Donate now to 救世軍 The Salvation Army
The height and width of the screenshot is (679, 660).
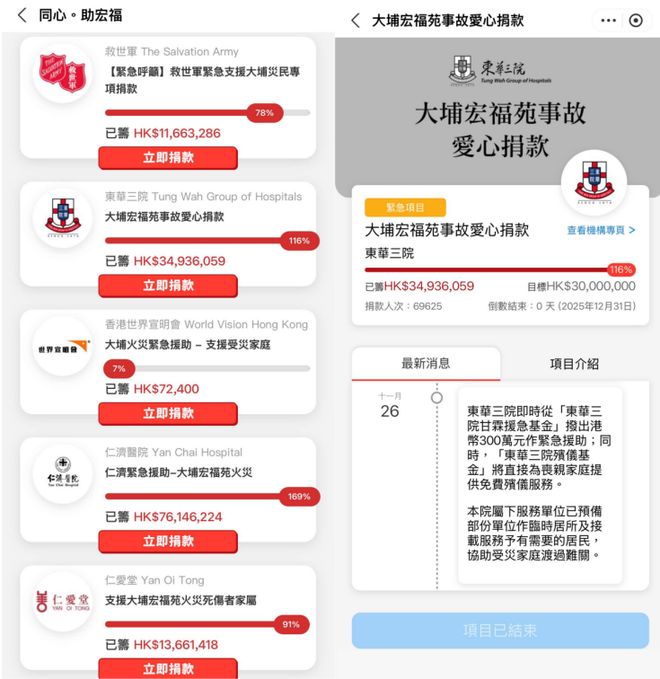[x=168, y=158]
